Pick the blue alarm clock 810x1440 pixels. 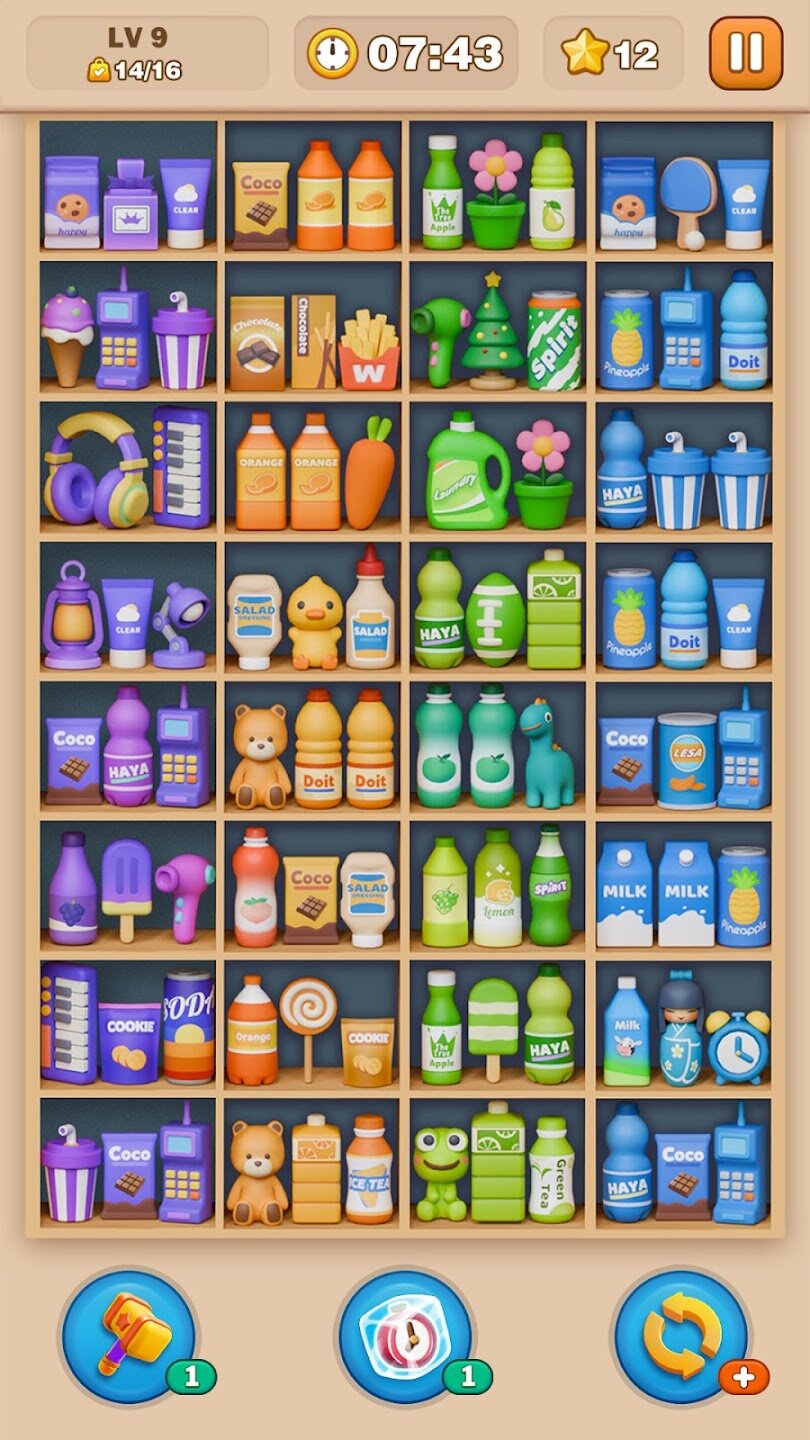point(738,1045)
